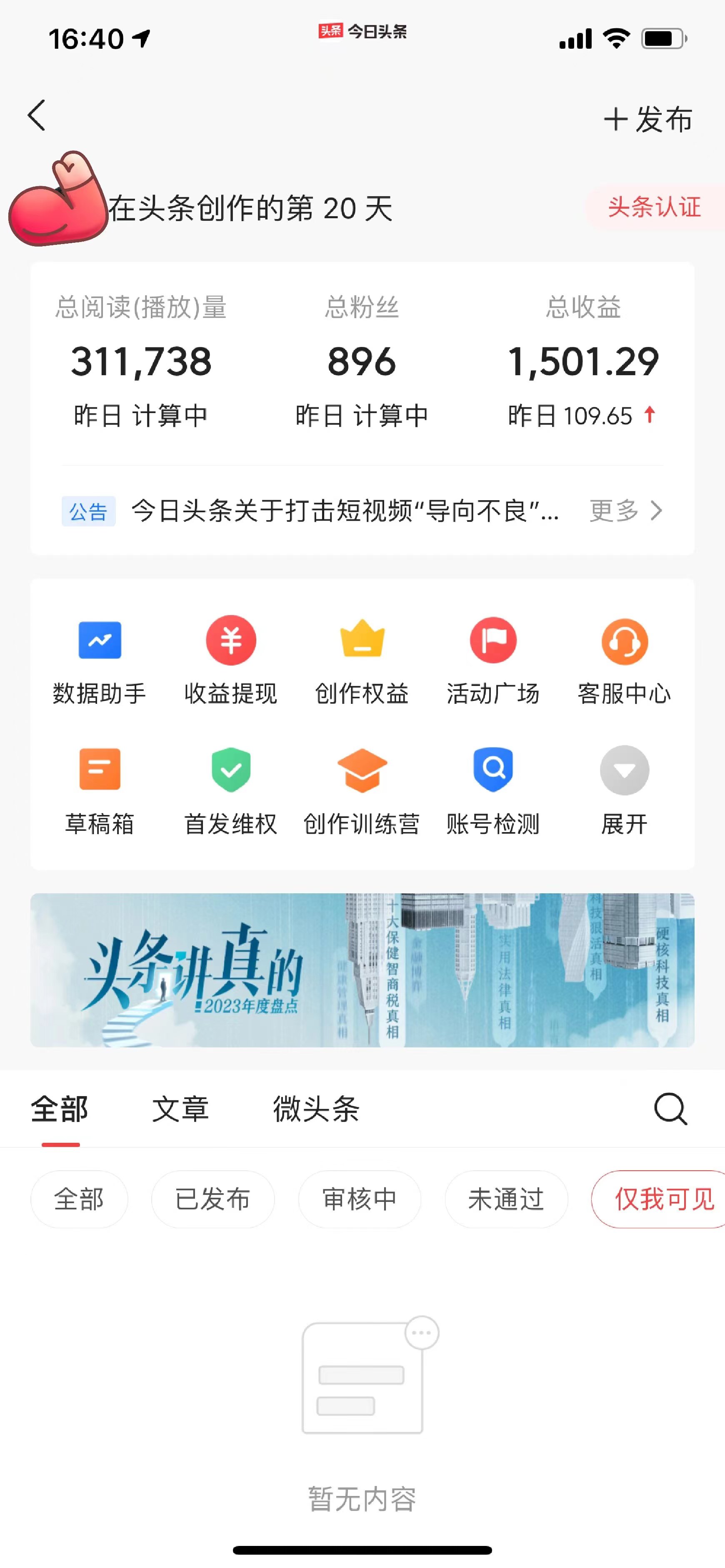Switch to the 文章 tab
This screenshot has height=1568, width=725.
pyautogui.click(x=180, y=1109)
